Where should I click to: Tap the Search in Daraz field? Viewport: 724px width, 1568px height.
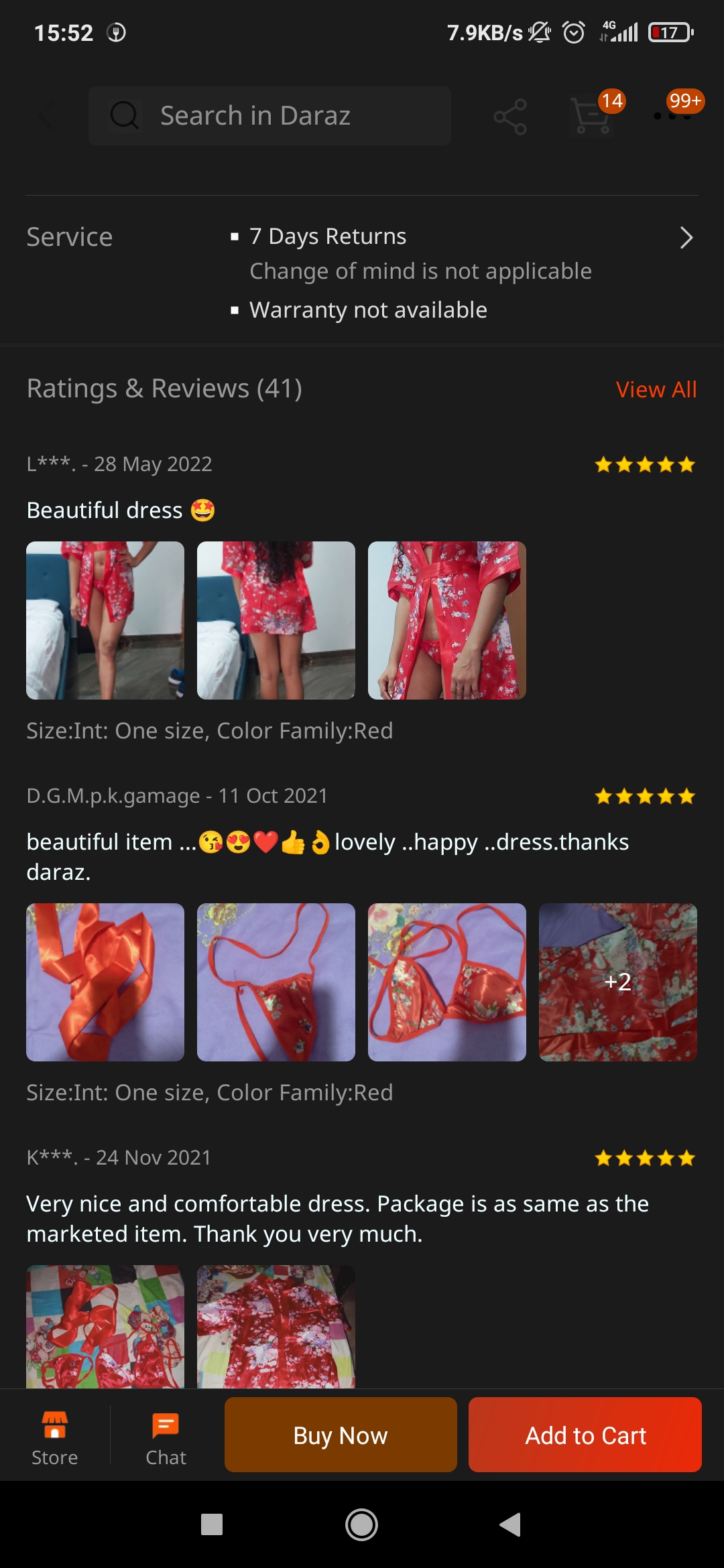coord(269,116)
